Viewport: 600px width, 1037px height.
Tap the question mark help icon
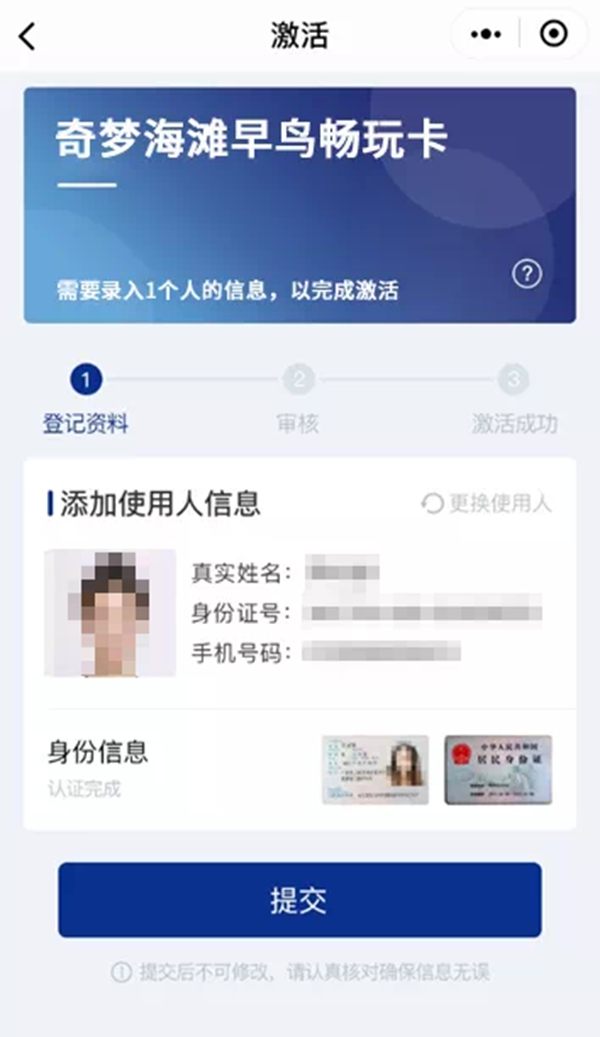point(526,274)
